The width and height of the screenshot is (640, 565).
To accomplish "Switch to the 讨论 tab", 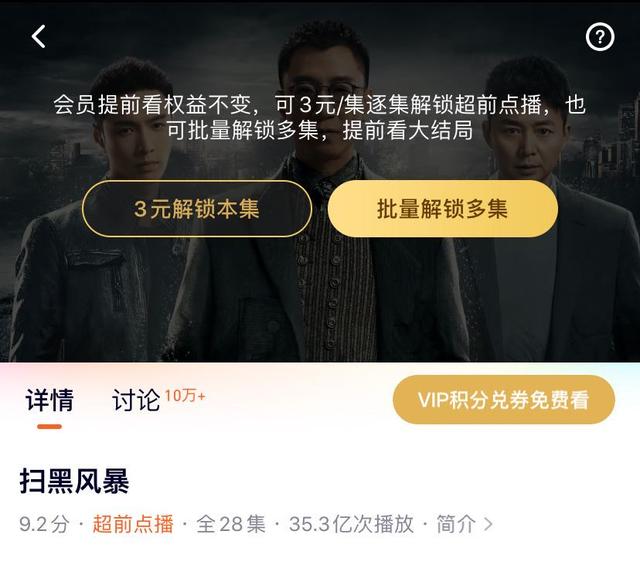I will click(136, 401).
